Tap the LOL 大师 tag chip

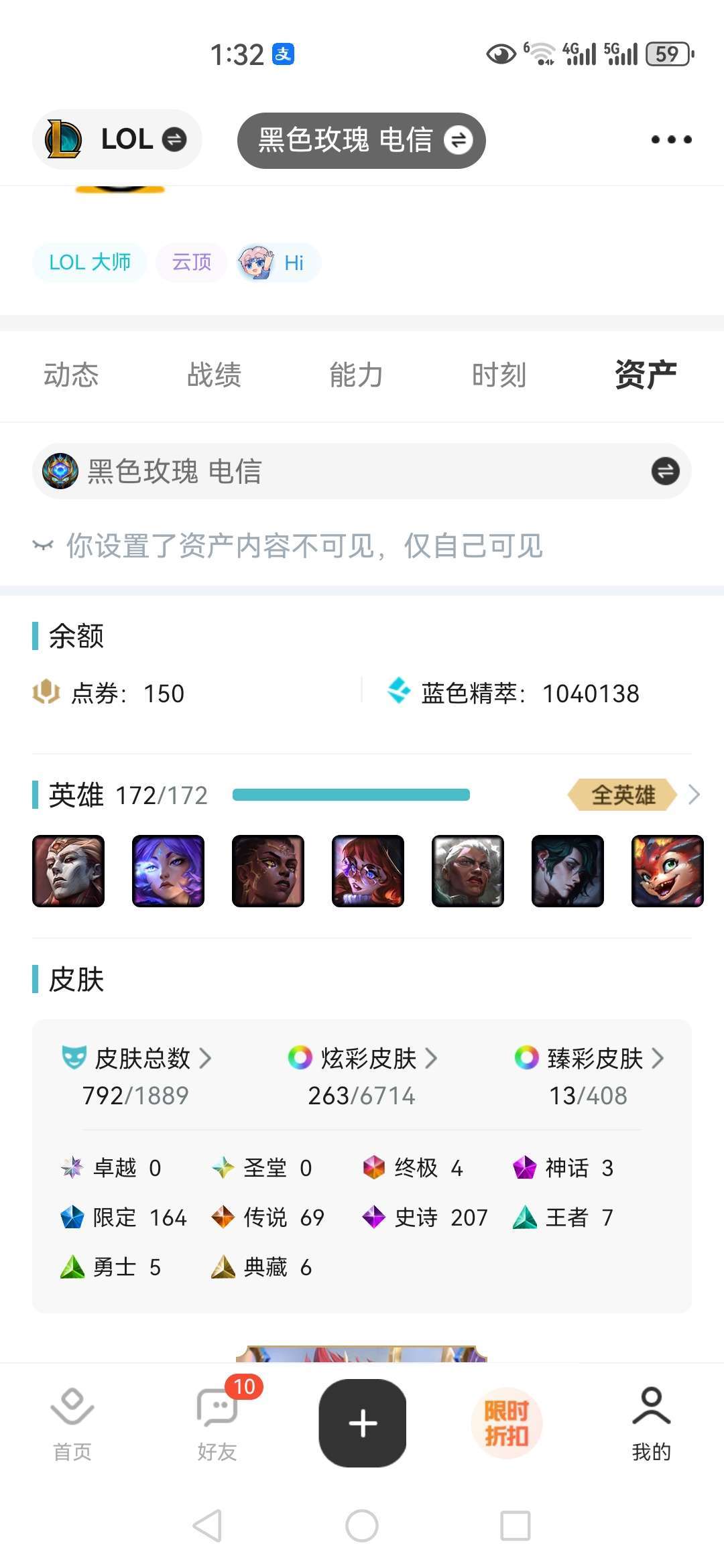(90, 262)
